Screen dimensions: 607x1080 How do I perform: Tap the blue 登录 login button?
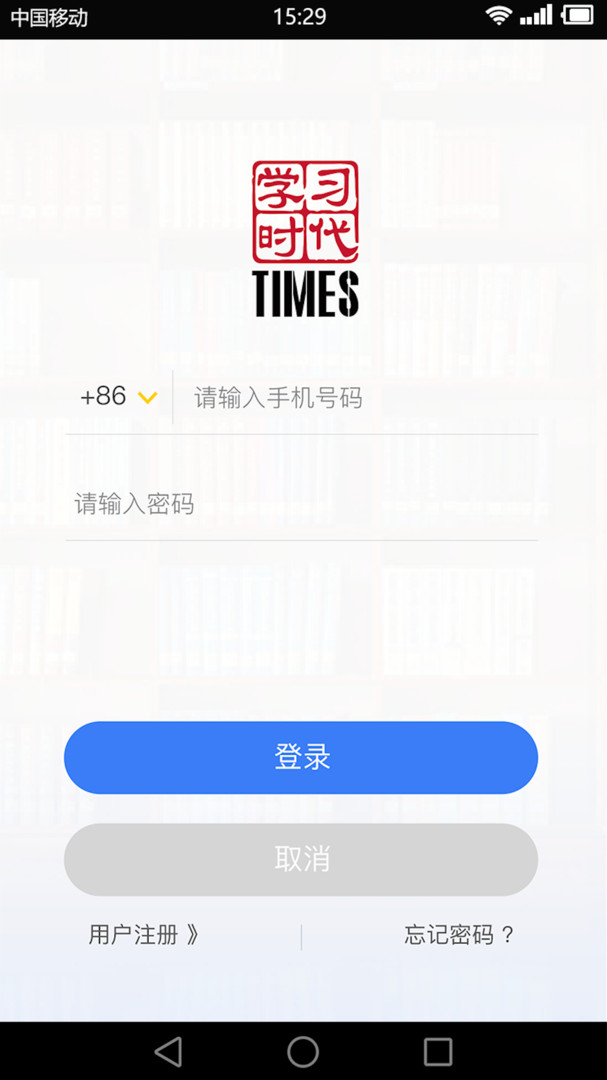coord(301,758)
